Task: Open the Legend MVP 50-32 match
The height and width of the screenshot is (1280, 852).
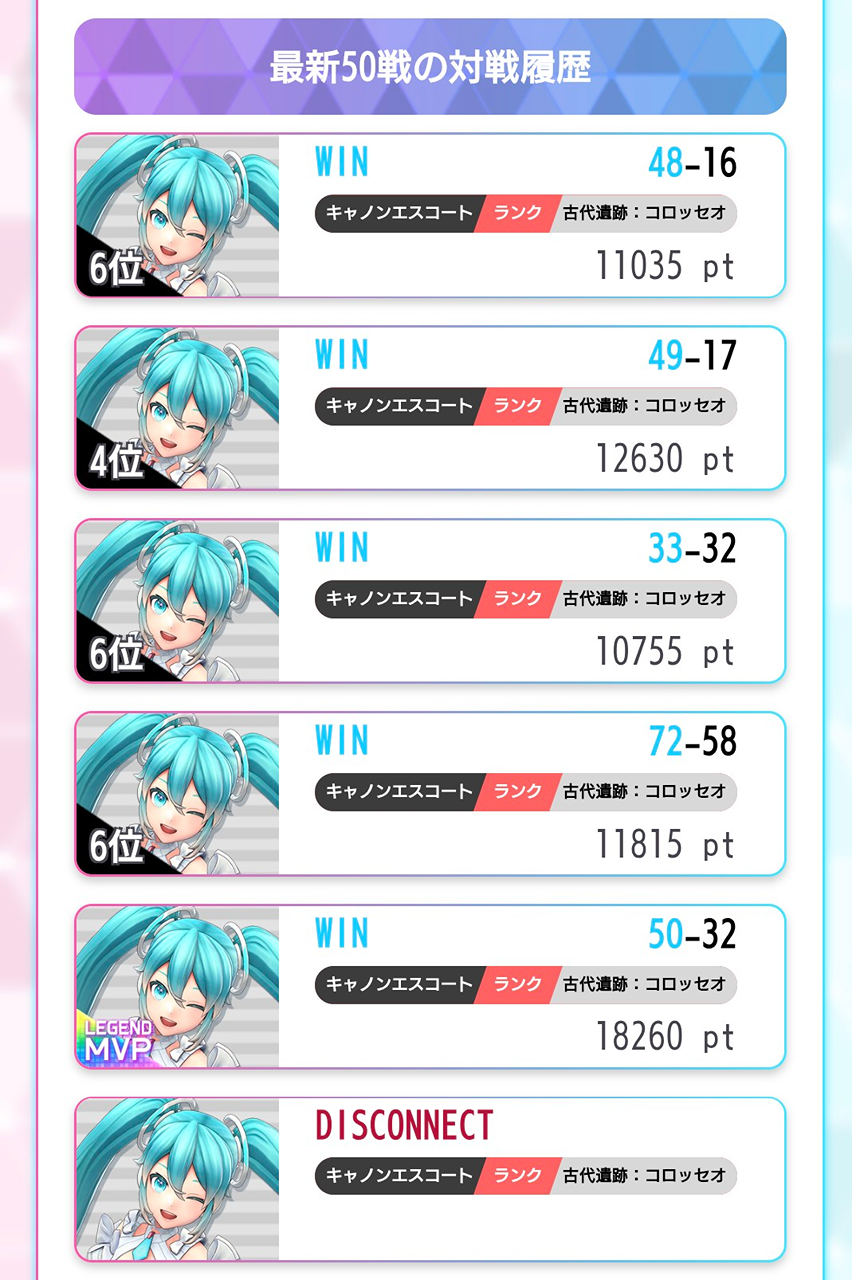Action: [430, 987]
